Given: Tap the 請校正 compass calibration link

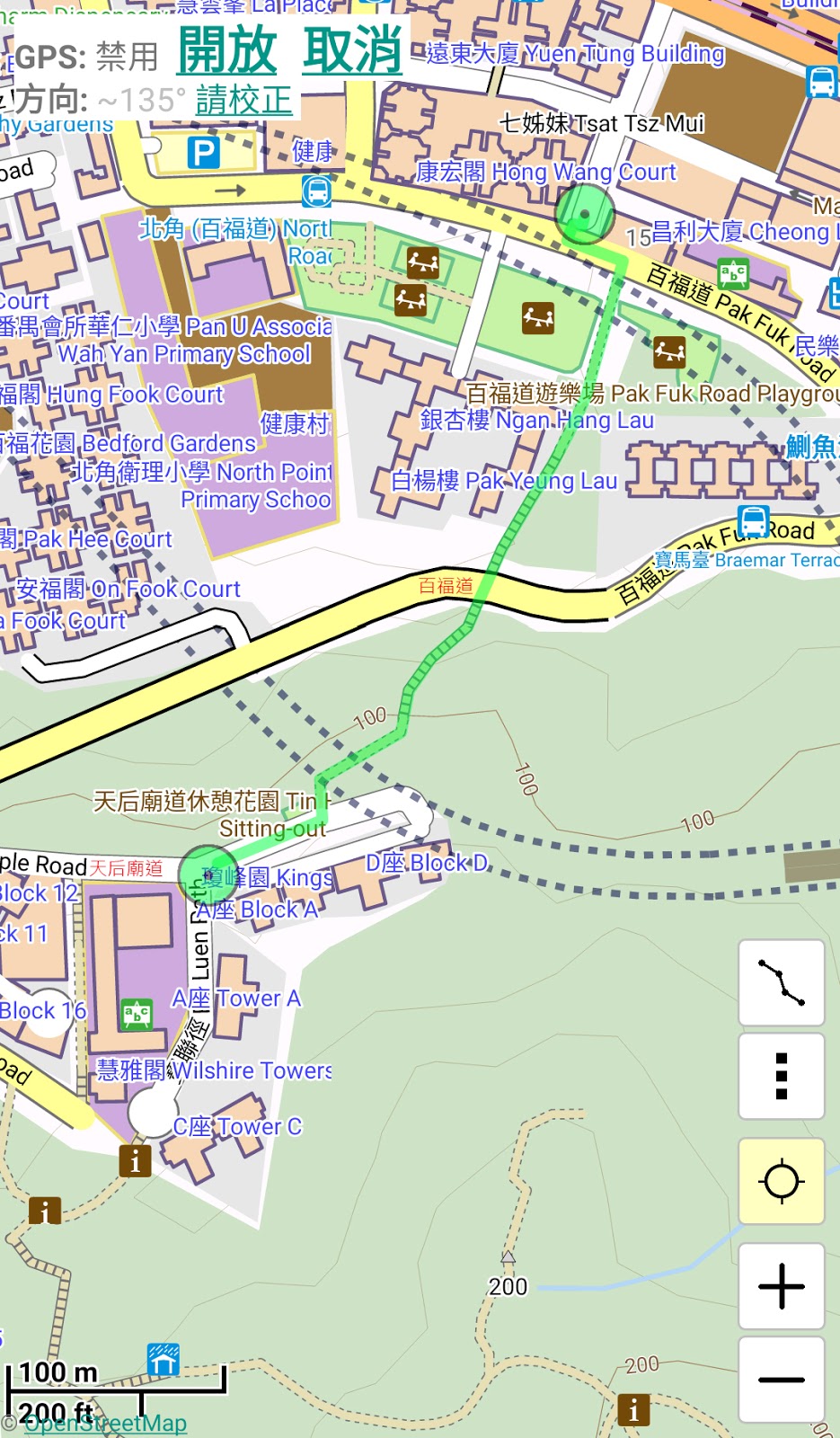Looking at the screenshot, I should tap(244, 100).
